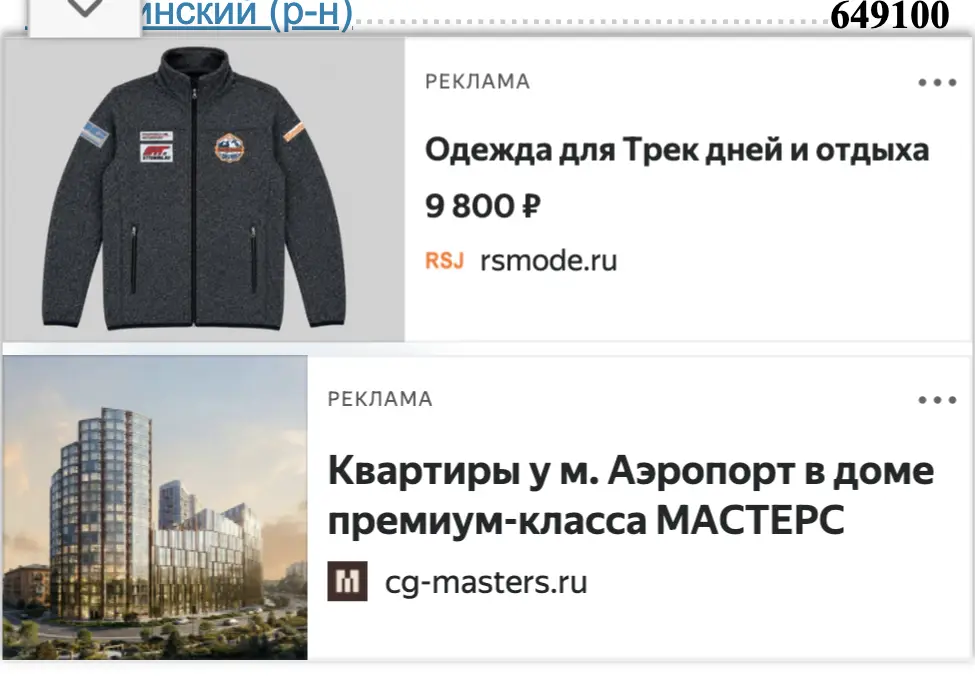Open options for the rsmode.ru ad
The width and height of the screenshot is (975, 698).
937,82
